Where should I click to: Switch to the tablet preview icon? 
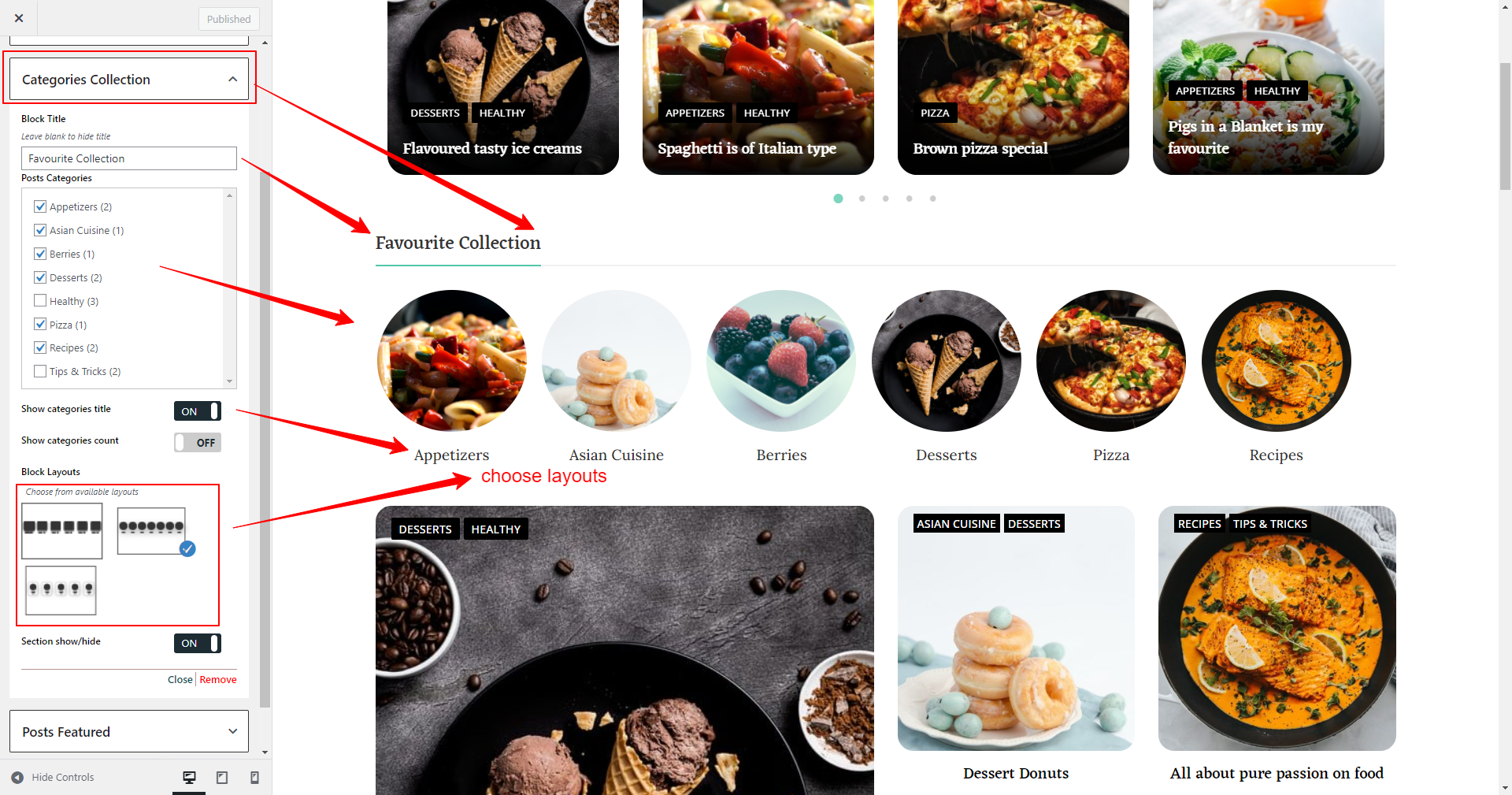(x=222, y=778)
